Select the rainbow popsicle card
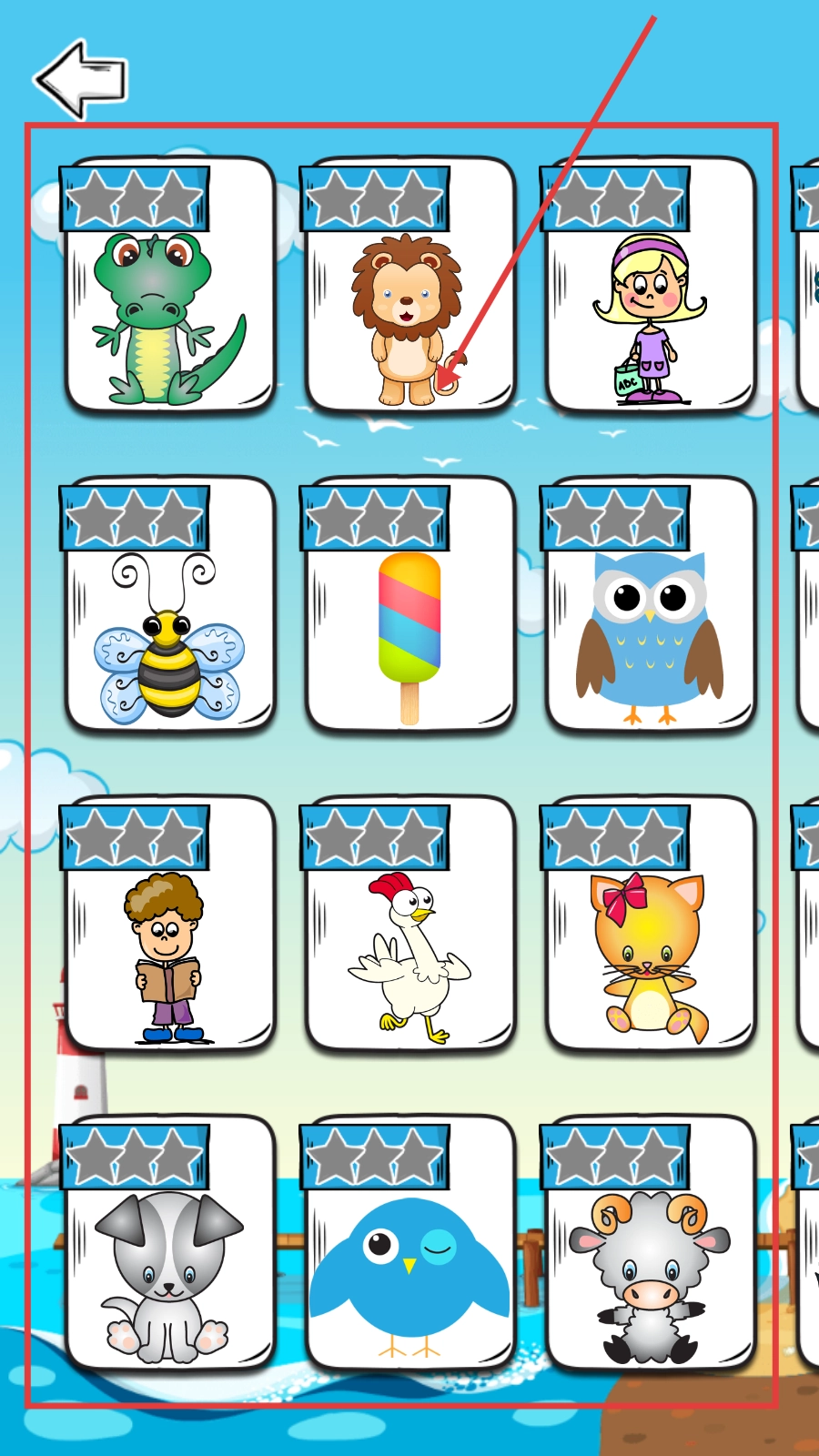 (x=409, y=619)
